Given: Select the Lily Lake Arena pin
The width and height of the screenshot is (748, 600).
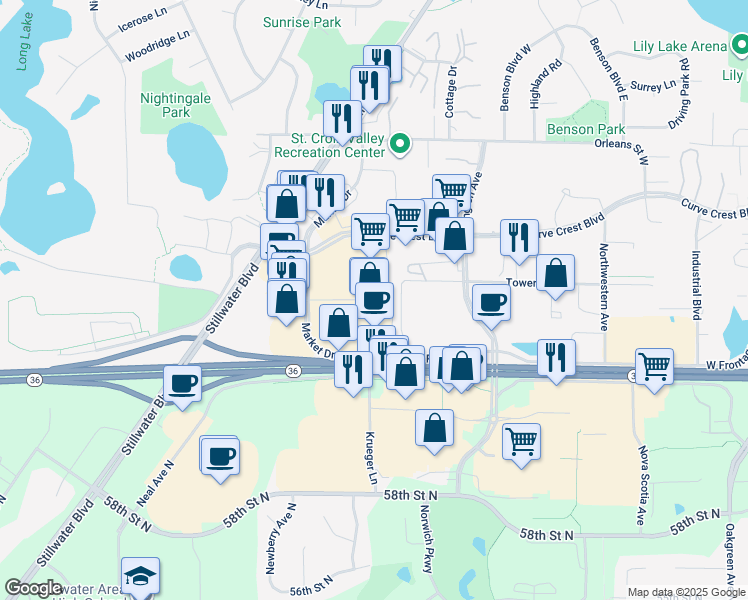Looking at the screenshot, I should coord(738,46).
